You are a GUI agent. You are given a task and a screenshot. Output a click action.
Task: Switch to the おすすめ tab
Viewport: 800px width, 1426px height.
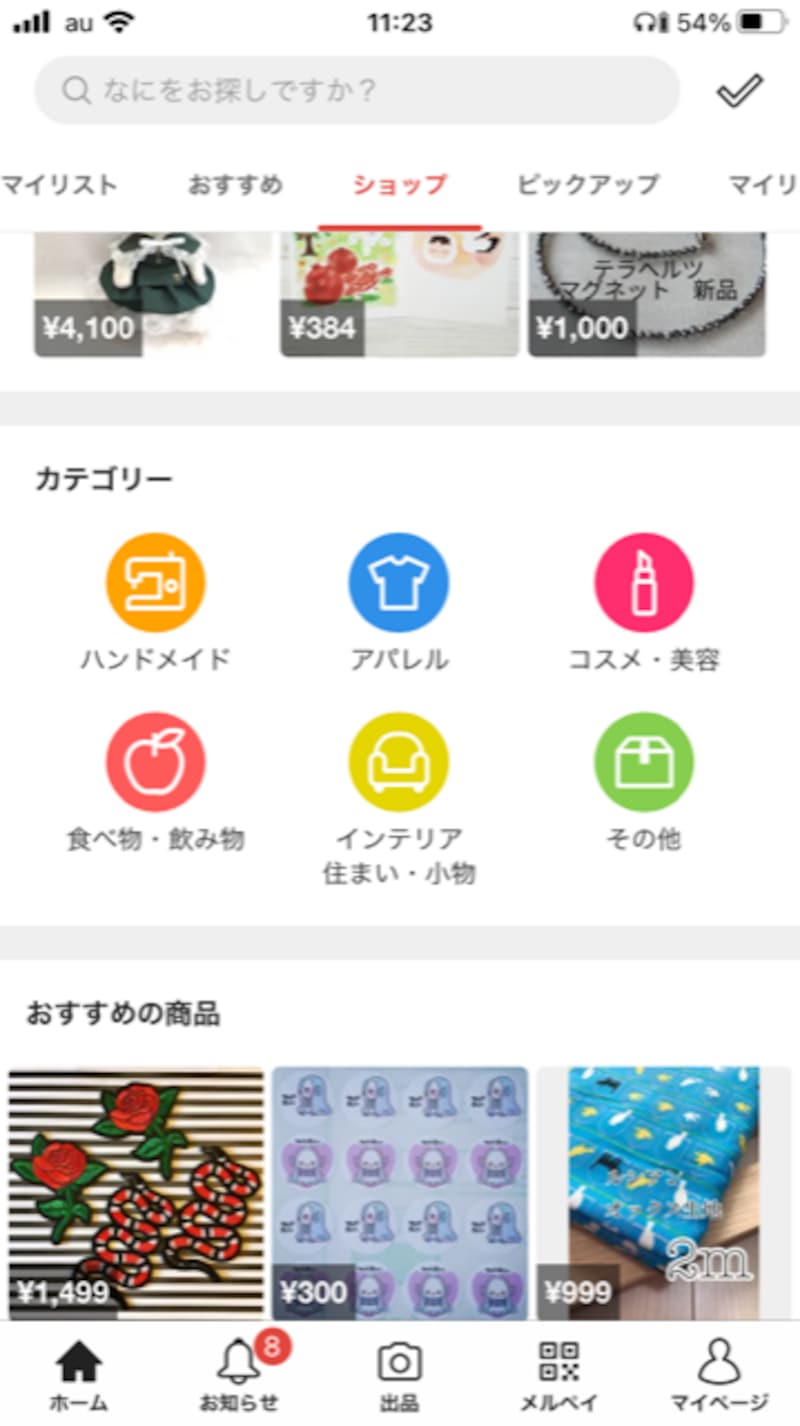click(236, 185)
